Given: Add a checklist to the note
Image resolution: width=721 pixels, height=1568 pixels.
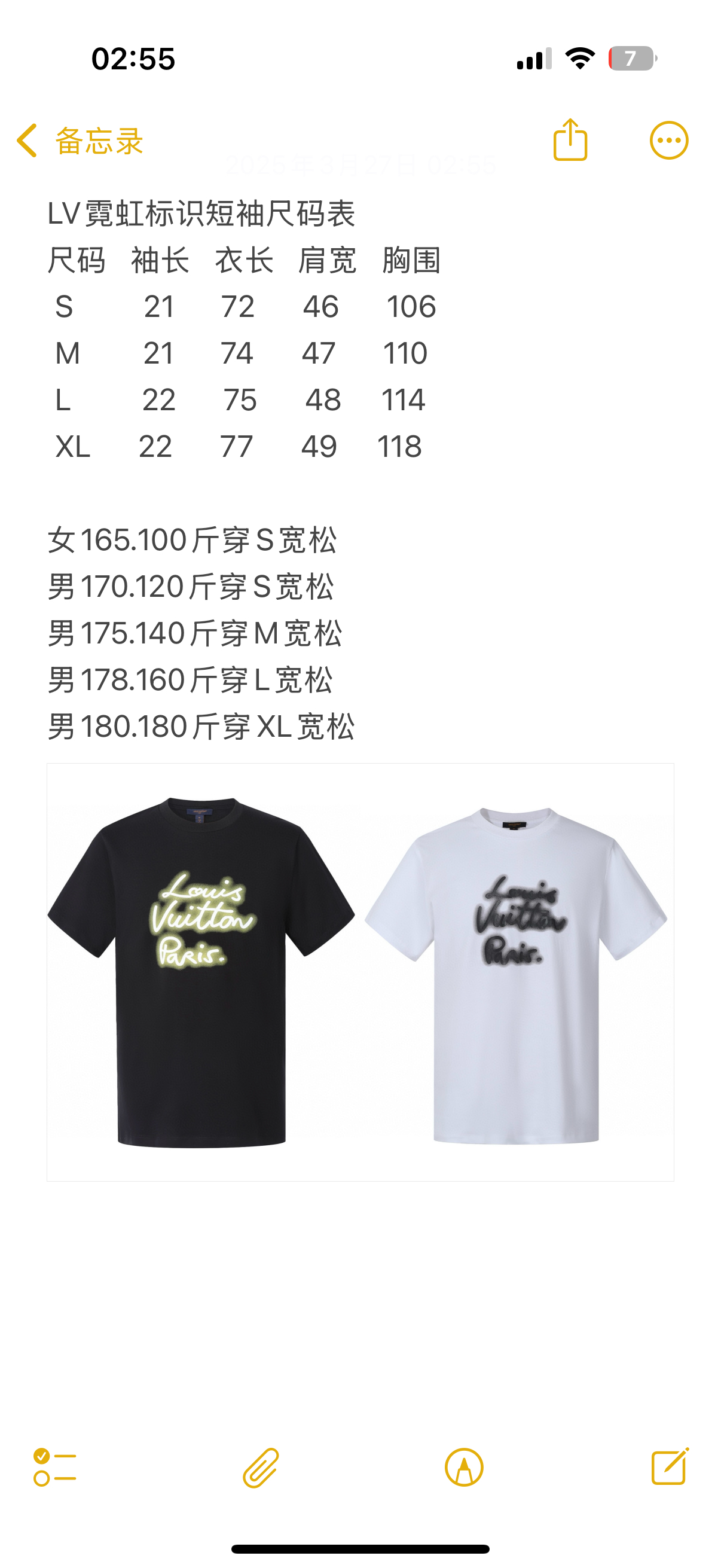Looking at the screenshot, I should pos(55,1468).
